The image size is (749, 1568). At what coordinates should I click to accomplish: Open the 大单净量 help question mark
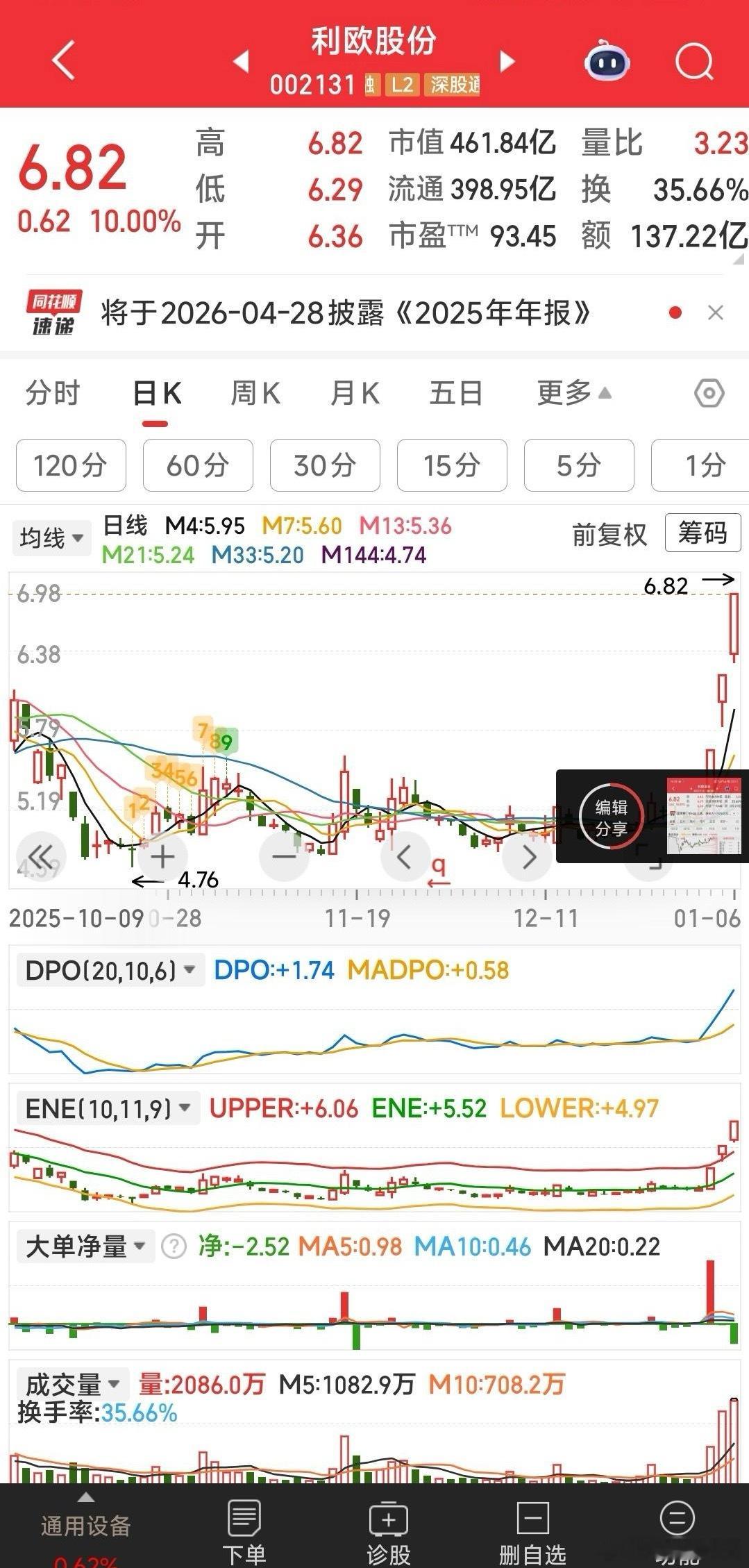(174, 1246)
